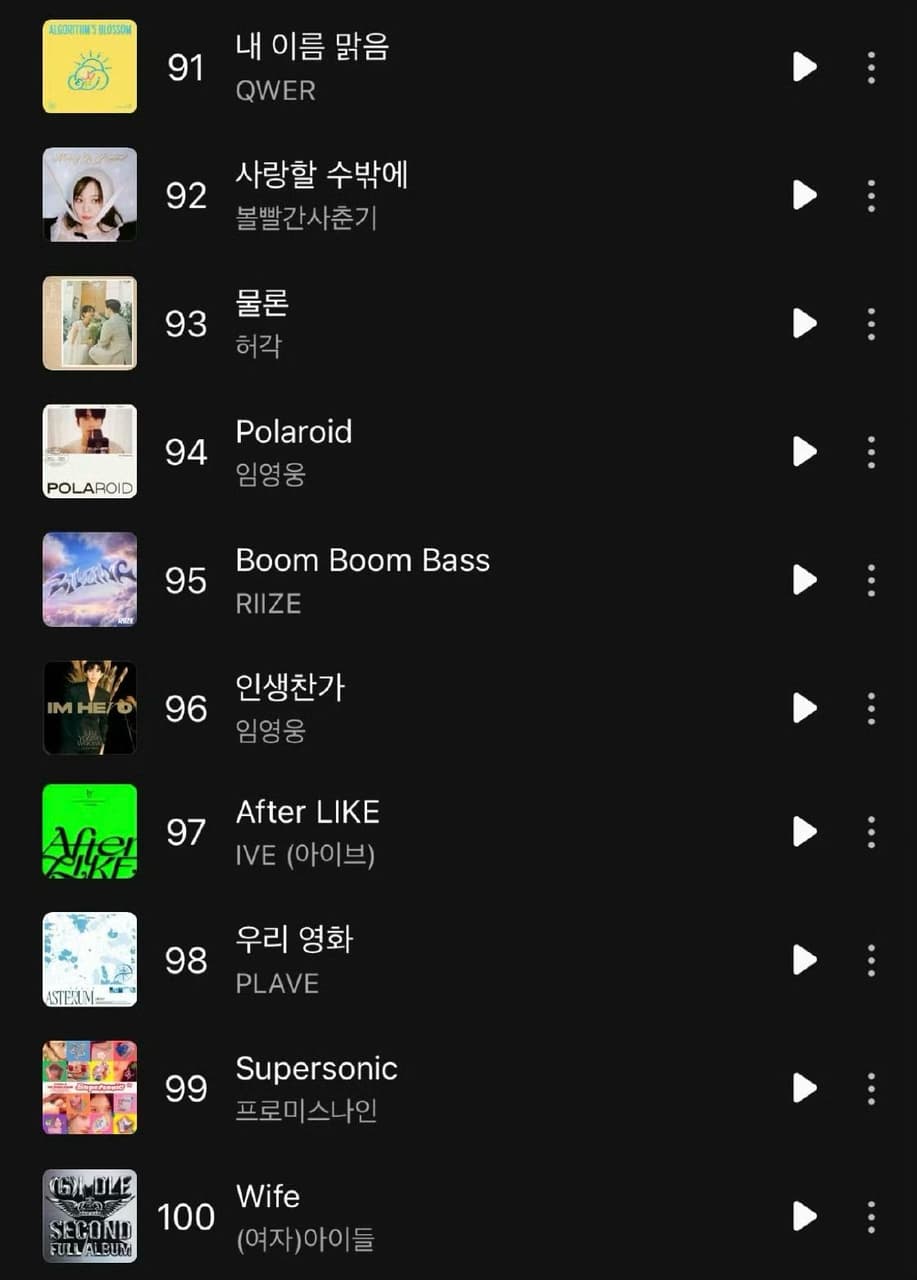The width and height of the screenshot is (917, 1280).
Task: Play 사랑할 수밖에 by 볼빨간사춘기
Action: pos(804,195)
